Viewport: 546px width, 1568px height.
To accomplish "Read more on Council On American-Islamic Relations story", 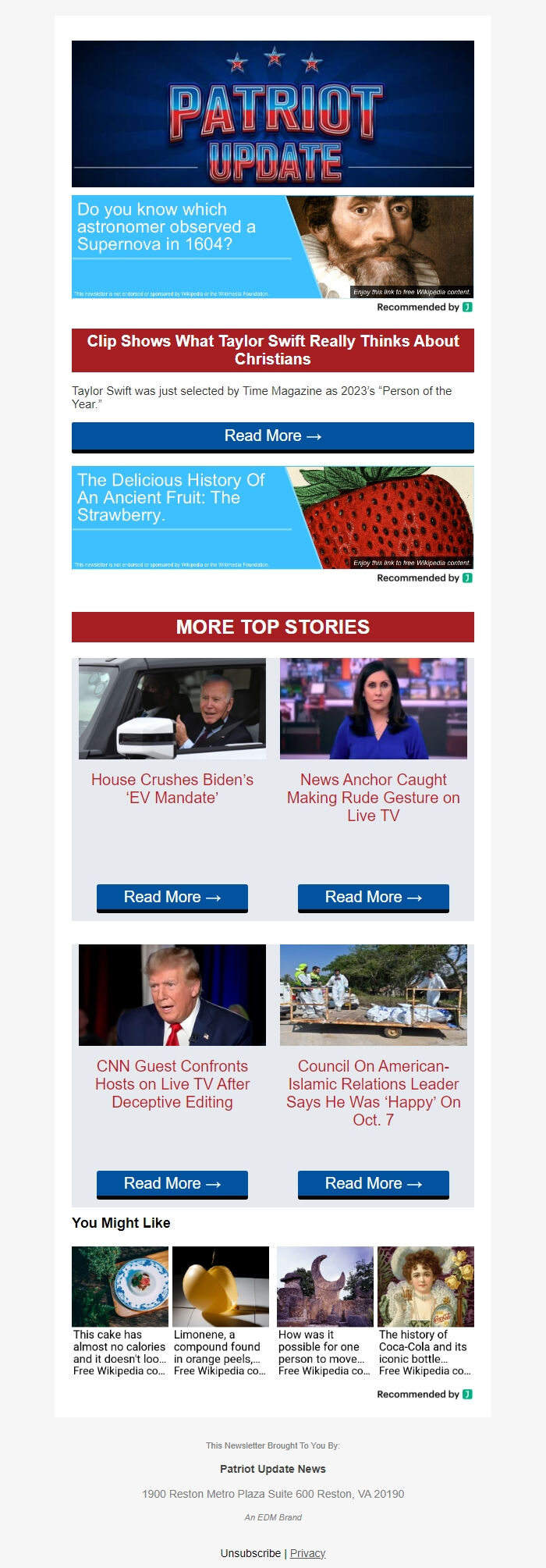I will click(373, 1184).
